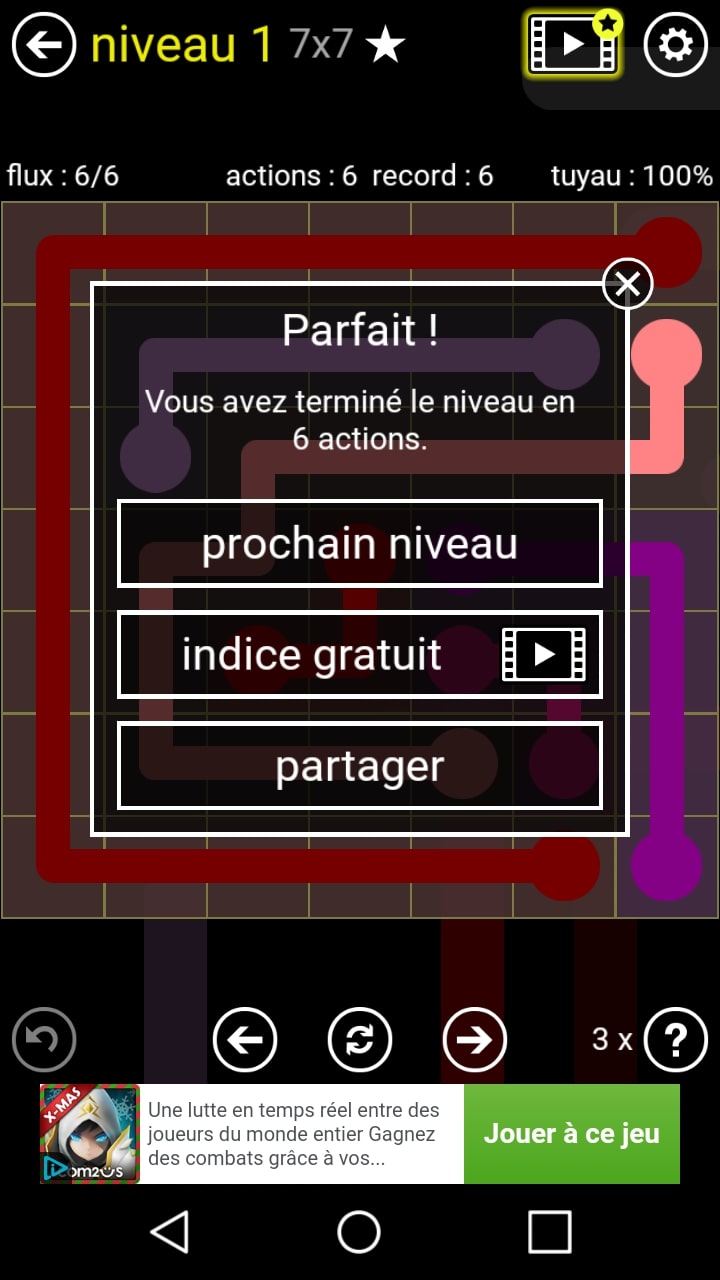Go to the next level arrow
Screen dimensions: 720x1280
[x=474, y=1040]
